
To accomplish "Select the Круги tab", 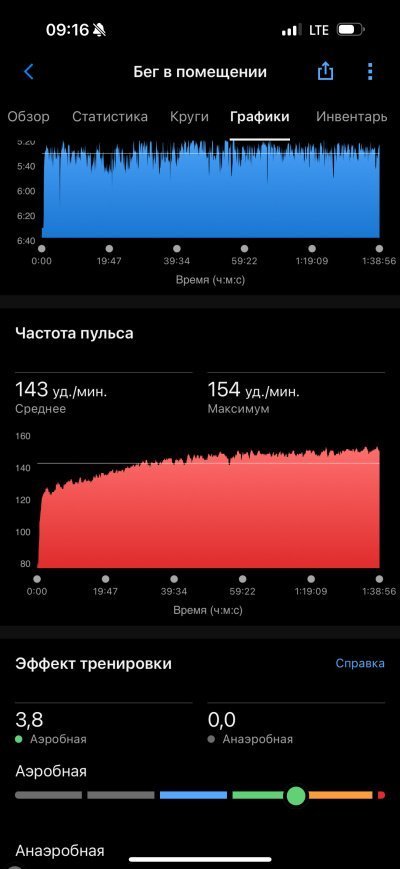I will (189, 117).
